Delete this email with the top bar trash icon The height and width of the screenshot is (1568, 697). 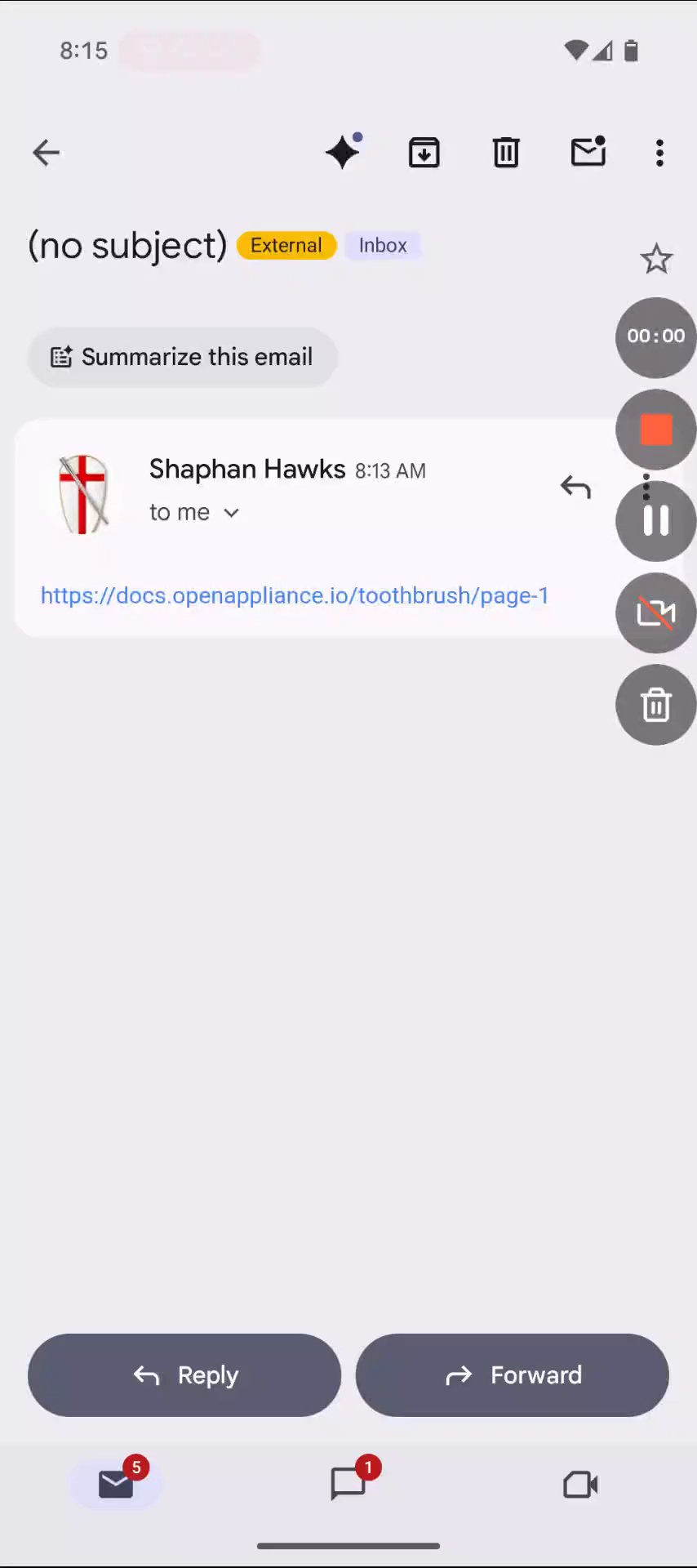(x=506, y=153)
